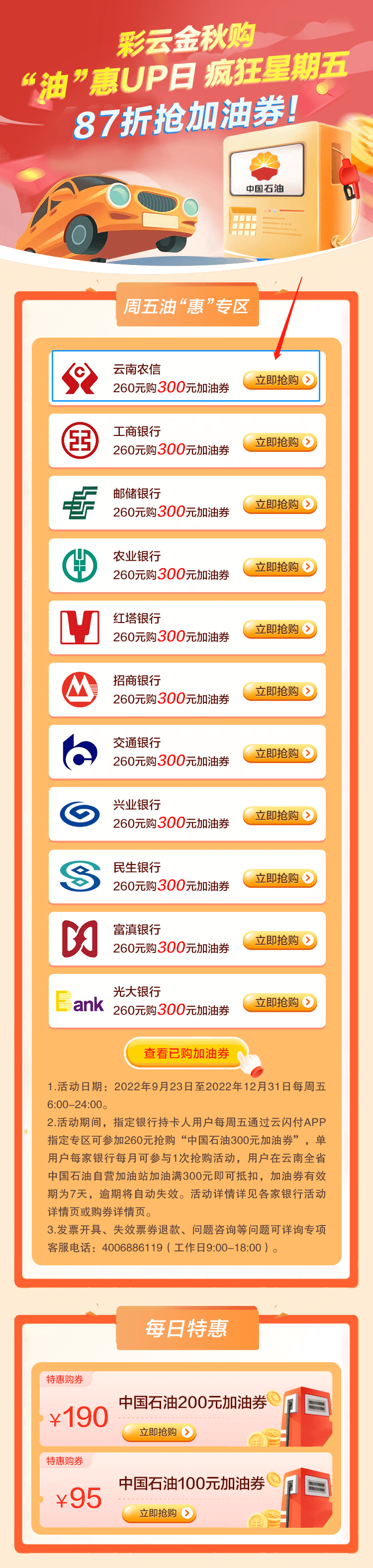The width and height of the screenshot is (373, 1568).
Task: Tap 立即抢购 next to 红塔银行
Action: (280, 629)
